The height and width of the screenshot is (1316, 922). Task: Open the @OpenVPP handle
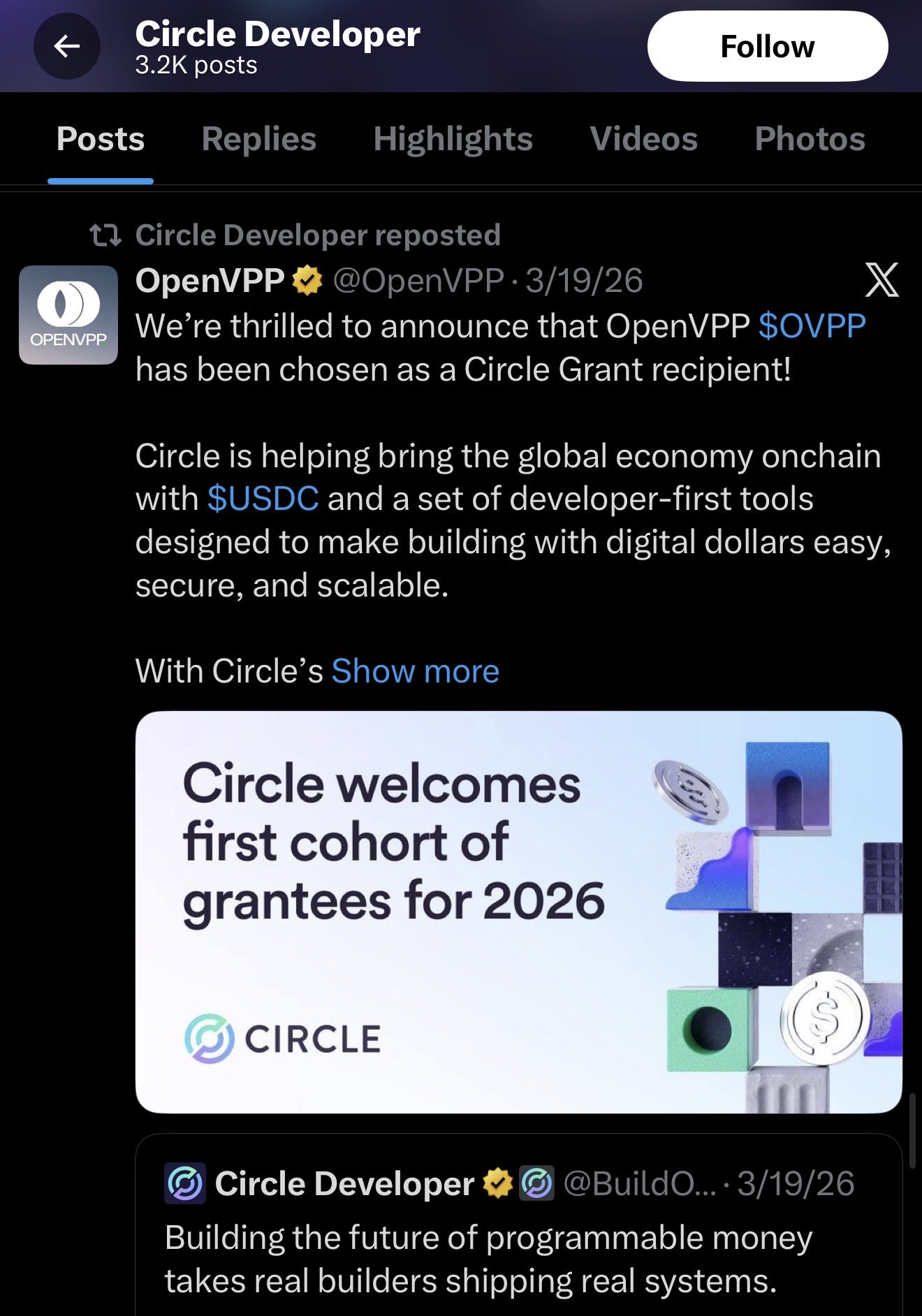click(x=418, y=281)
